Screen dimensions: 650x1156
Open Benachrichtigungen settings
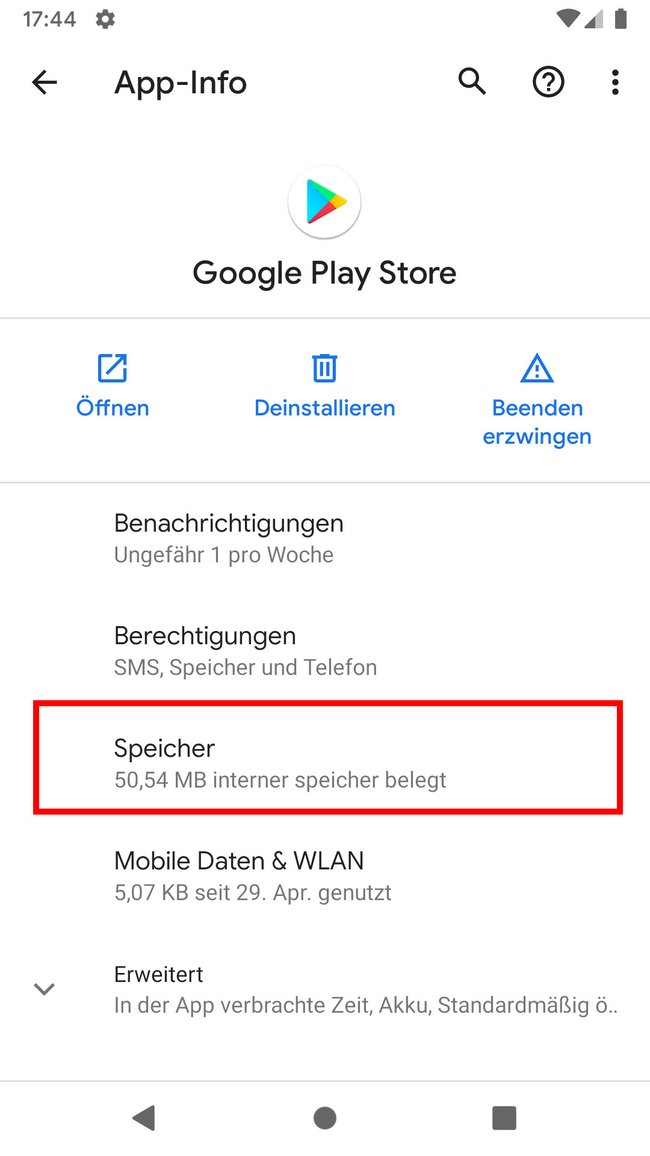click(325, 539)
